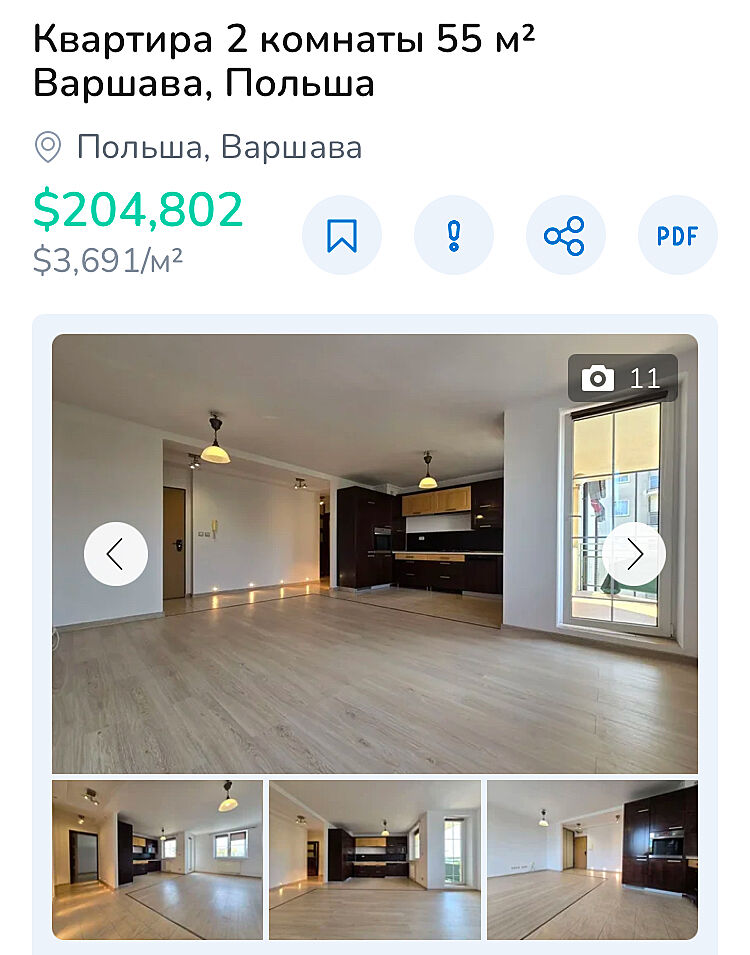Share this apartment listing
Screen dimensions: 750x955
point(565,236)
